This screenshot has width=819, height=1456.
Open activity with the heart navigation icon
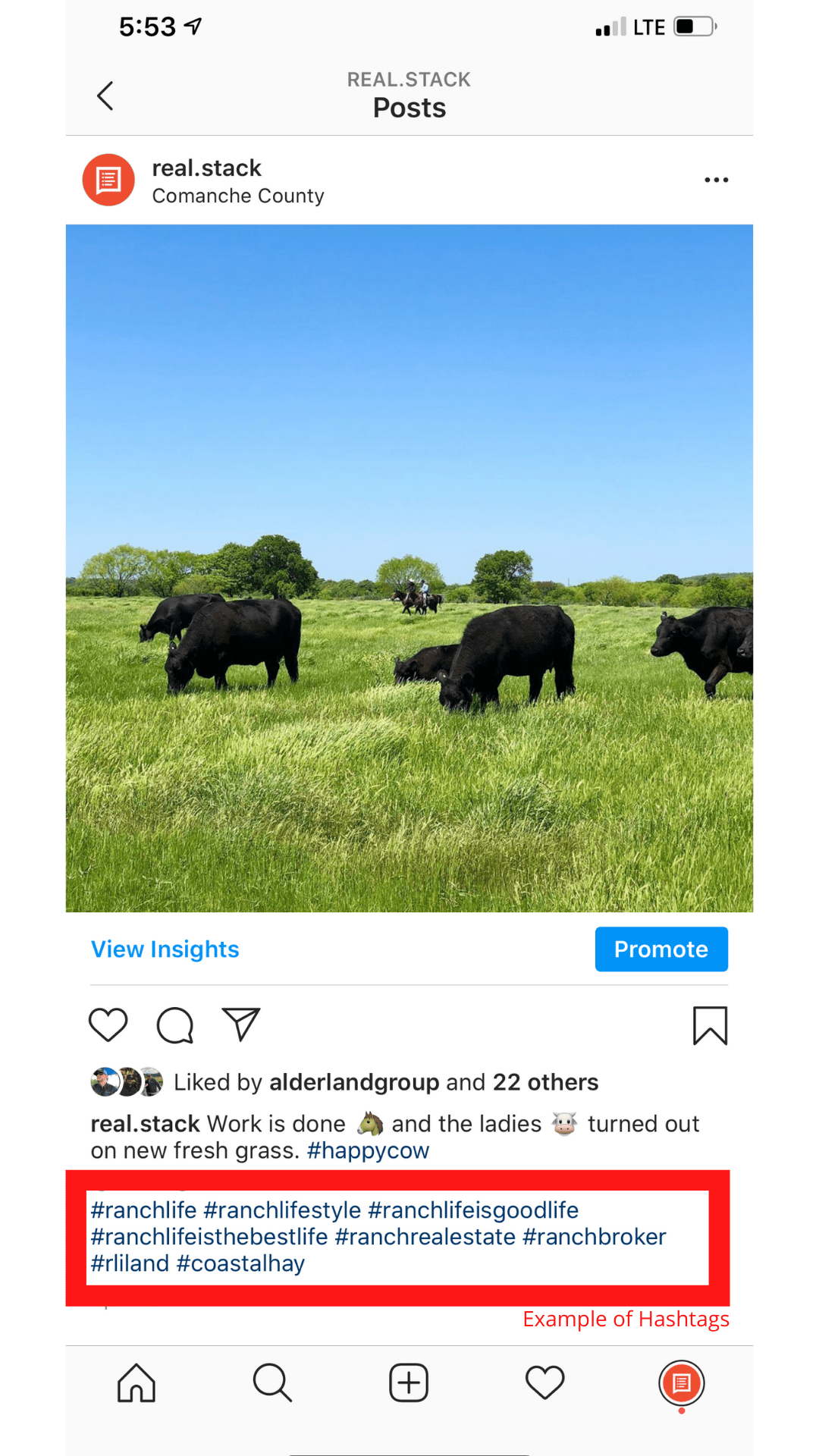click(544, 1383)
